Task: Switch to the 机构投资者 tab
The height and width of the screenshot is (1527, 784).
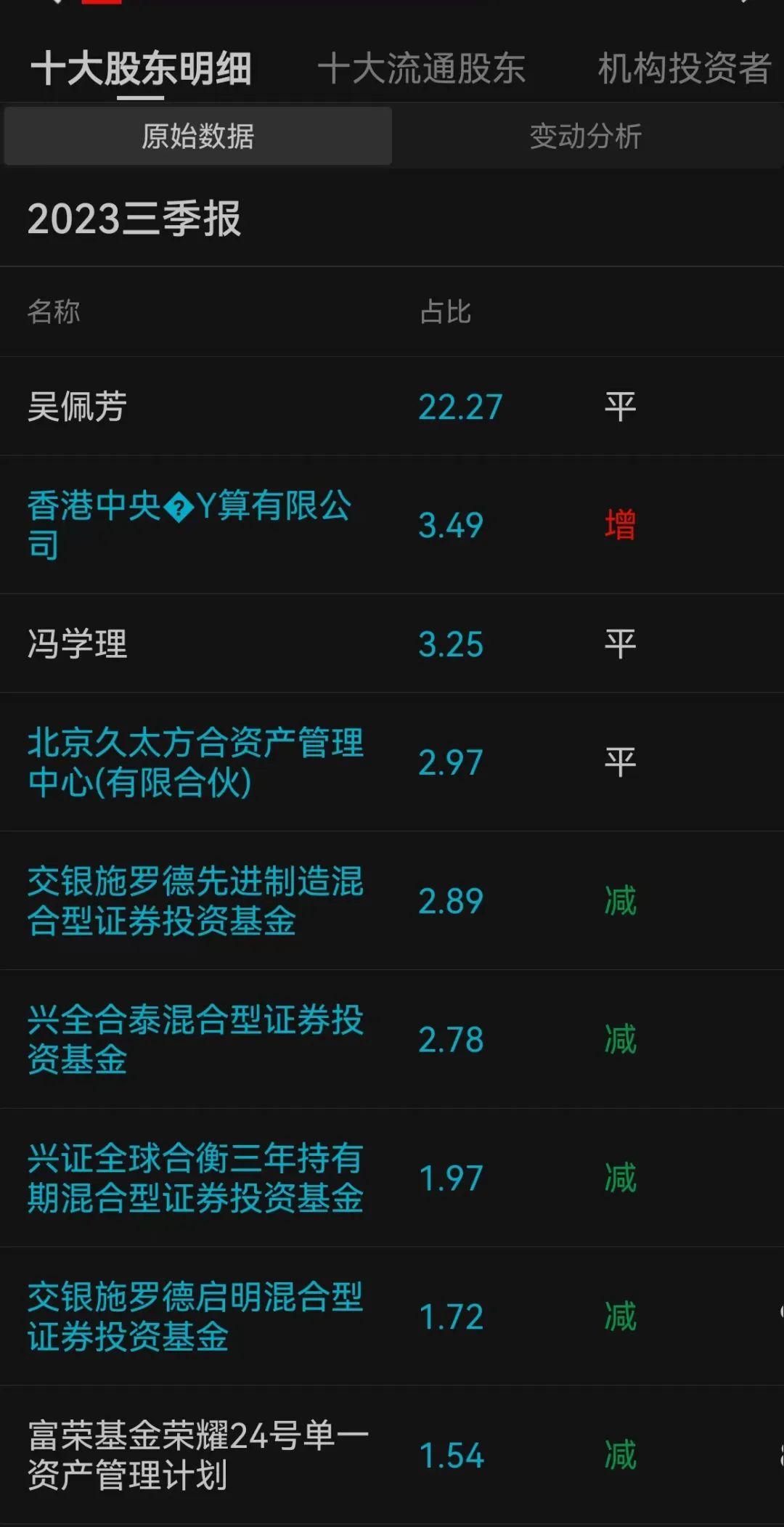Action: coord(684,68)
